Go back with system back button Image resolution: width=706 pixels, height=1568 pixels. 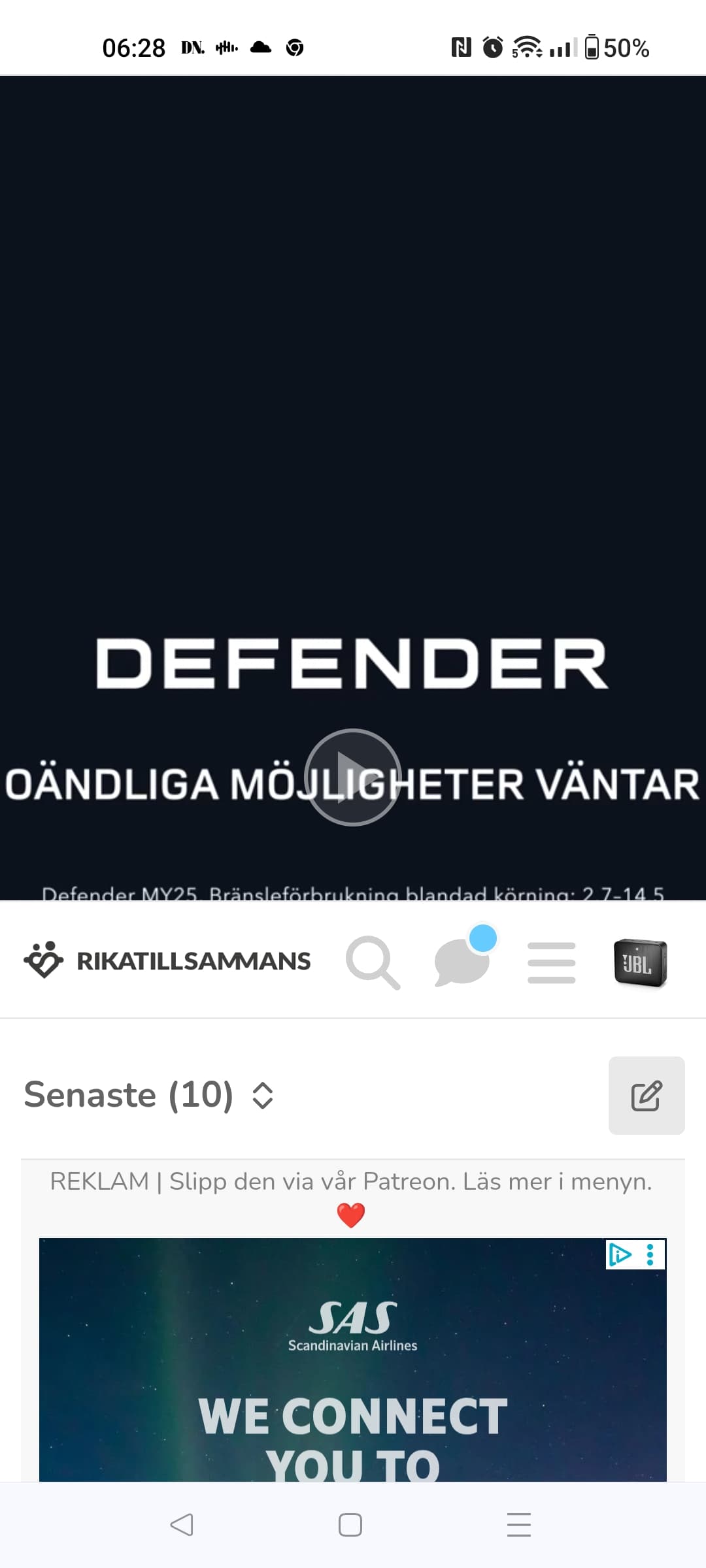point(182,1525)
